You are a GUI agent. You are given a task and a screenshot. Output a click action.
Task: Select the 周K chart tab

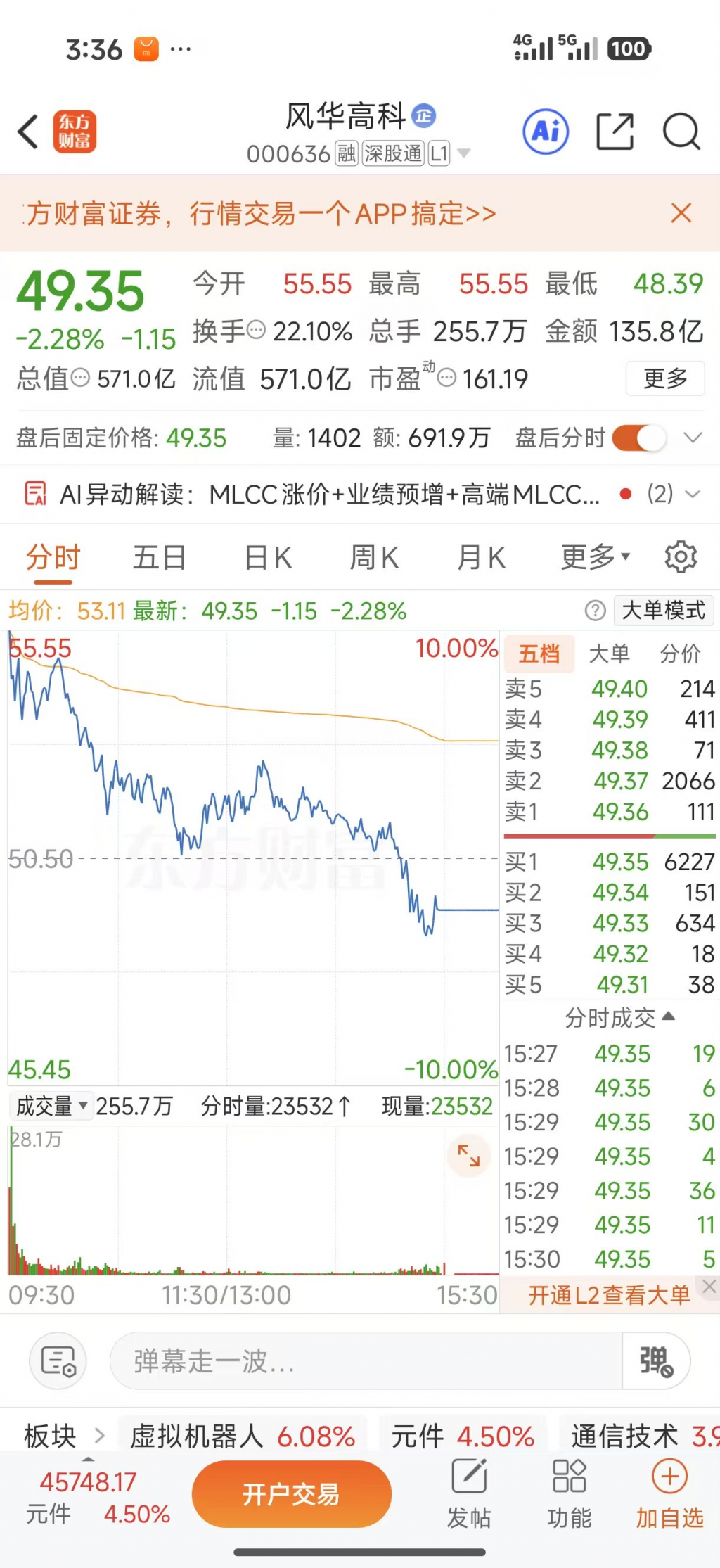click(x=374, y=558)
